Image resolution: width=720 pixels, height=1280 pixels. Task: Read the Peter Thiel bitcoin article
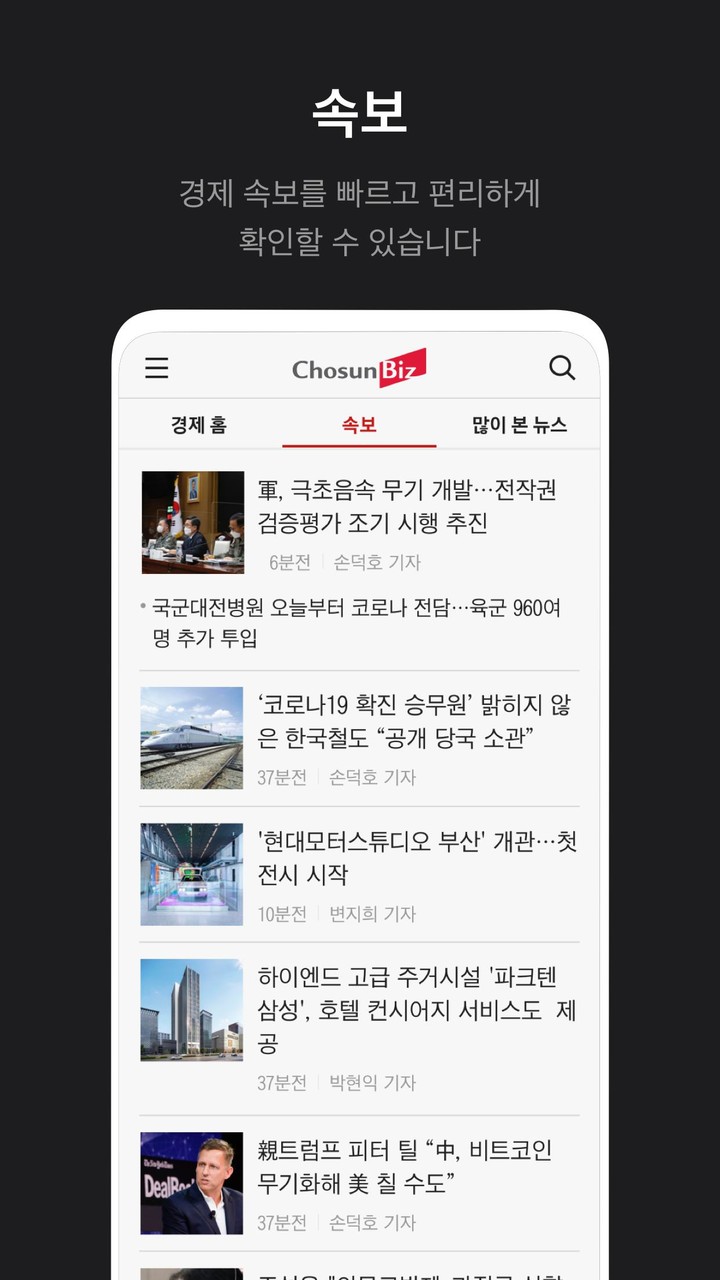pos(405,1167)
